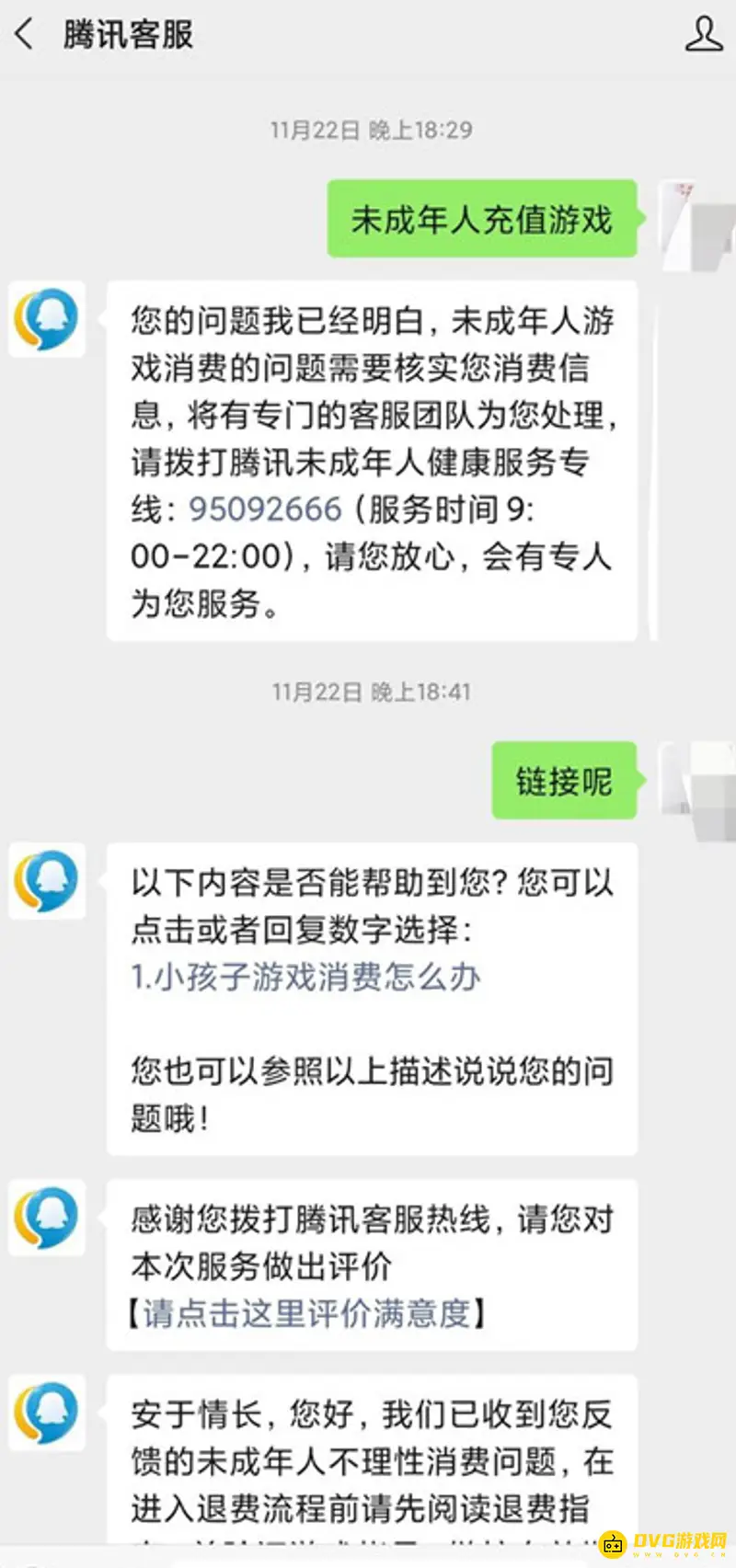Open option 1.小孩子游戏消费怎么办
Image resolution: width=736 pixels, height=1568 pixels.
(x=306, y=978)
